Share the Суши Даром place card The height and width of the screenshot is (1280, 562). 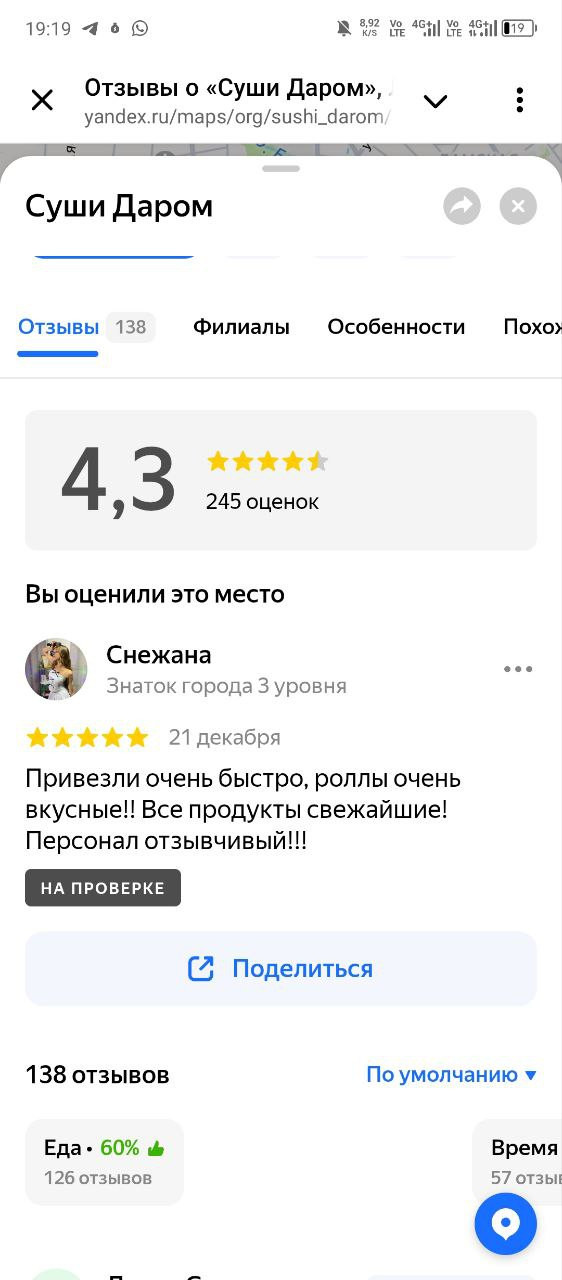coord(462,207)
